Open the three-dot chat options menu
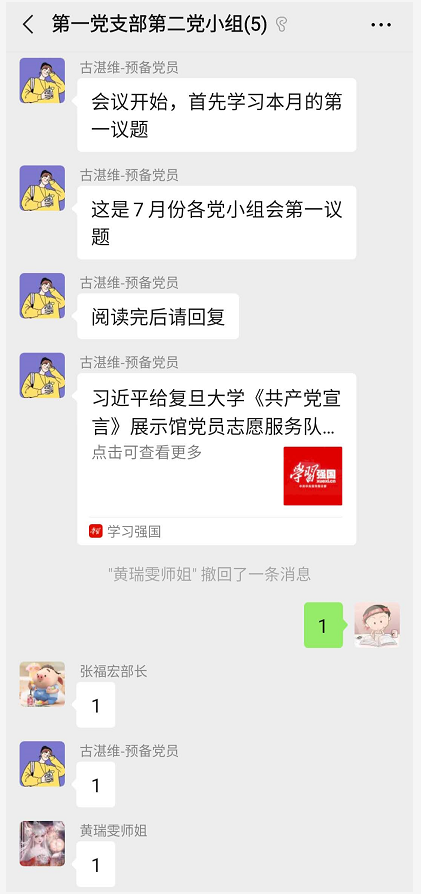Image resolution: width=421 pixels, height=894 pixels. click(381, 25)
